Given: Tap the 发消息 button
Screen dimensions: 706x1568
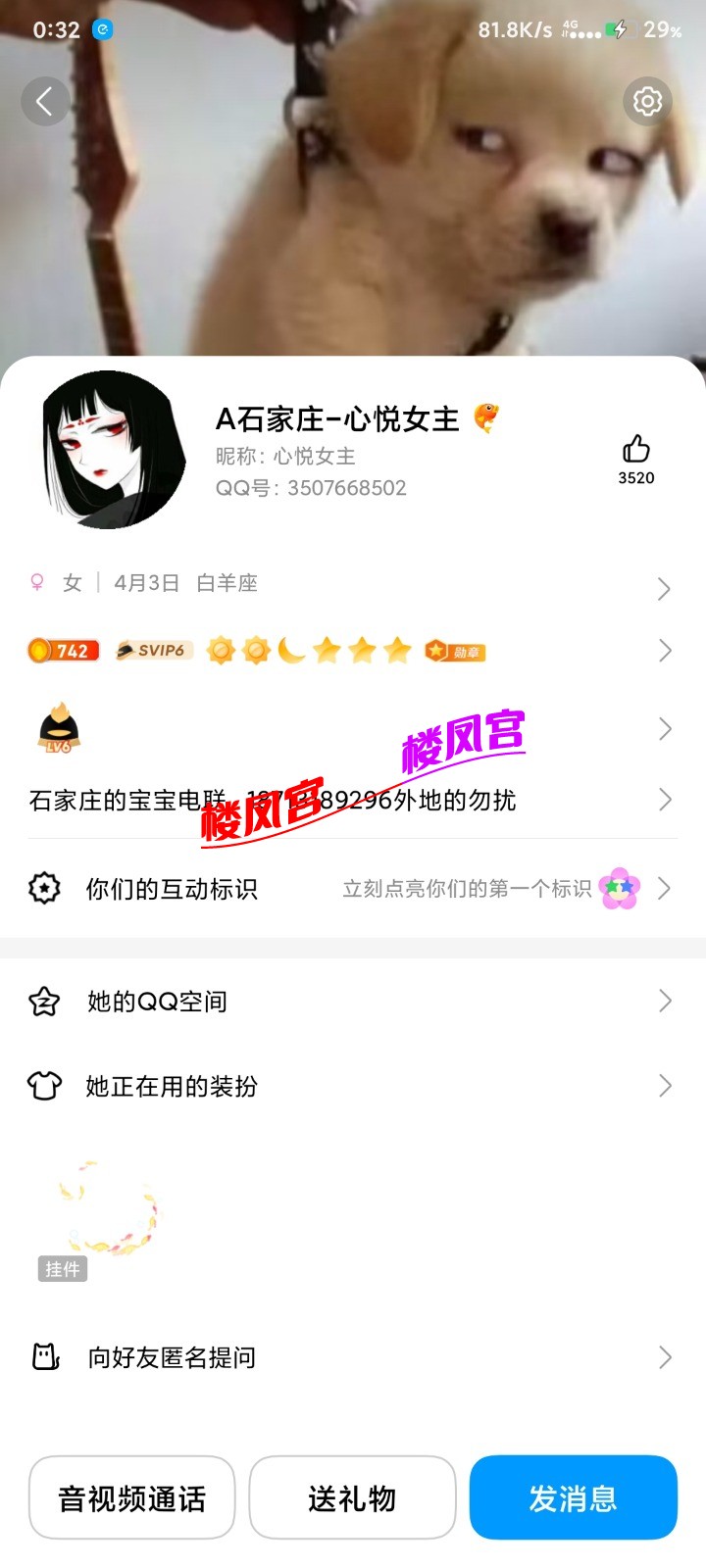Looking at the screenshot, I should click(574, 1497).
